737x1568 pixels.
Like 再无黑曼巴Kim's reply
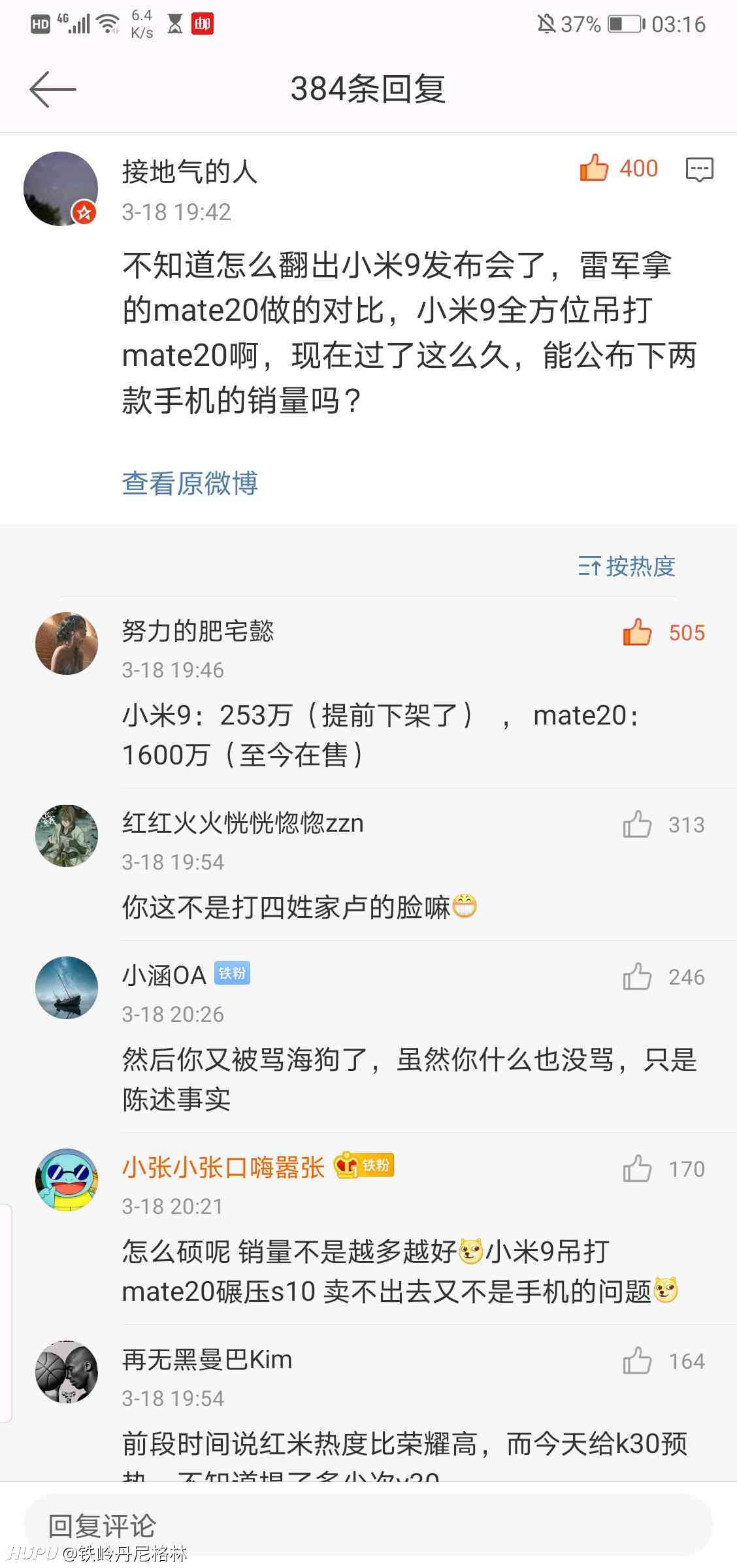[637, 1361]
